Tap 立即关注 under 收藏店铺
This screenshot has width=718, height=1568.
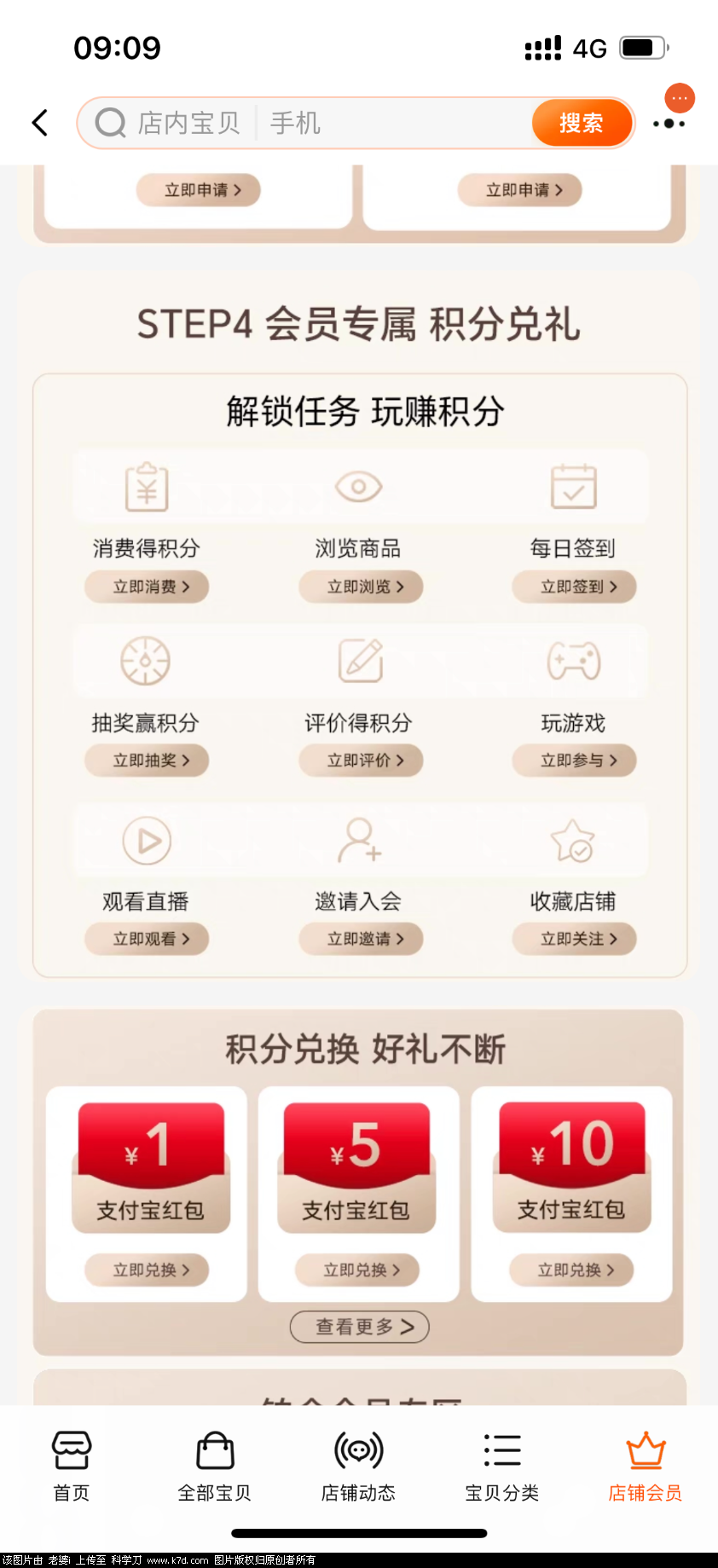(x=574, y=939)
